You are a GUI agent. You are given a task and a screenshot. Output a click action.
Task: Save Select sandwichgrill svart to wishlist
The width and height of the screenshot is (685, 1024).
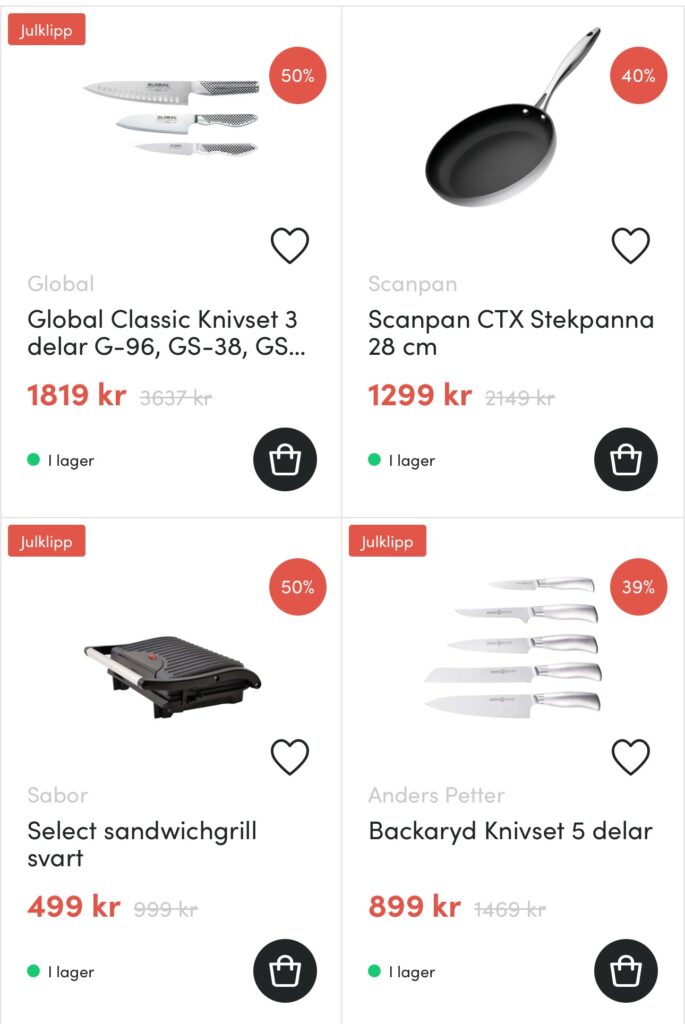click(290, 758)
